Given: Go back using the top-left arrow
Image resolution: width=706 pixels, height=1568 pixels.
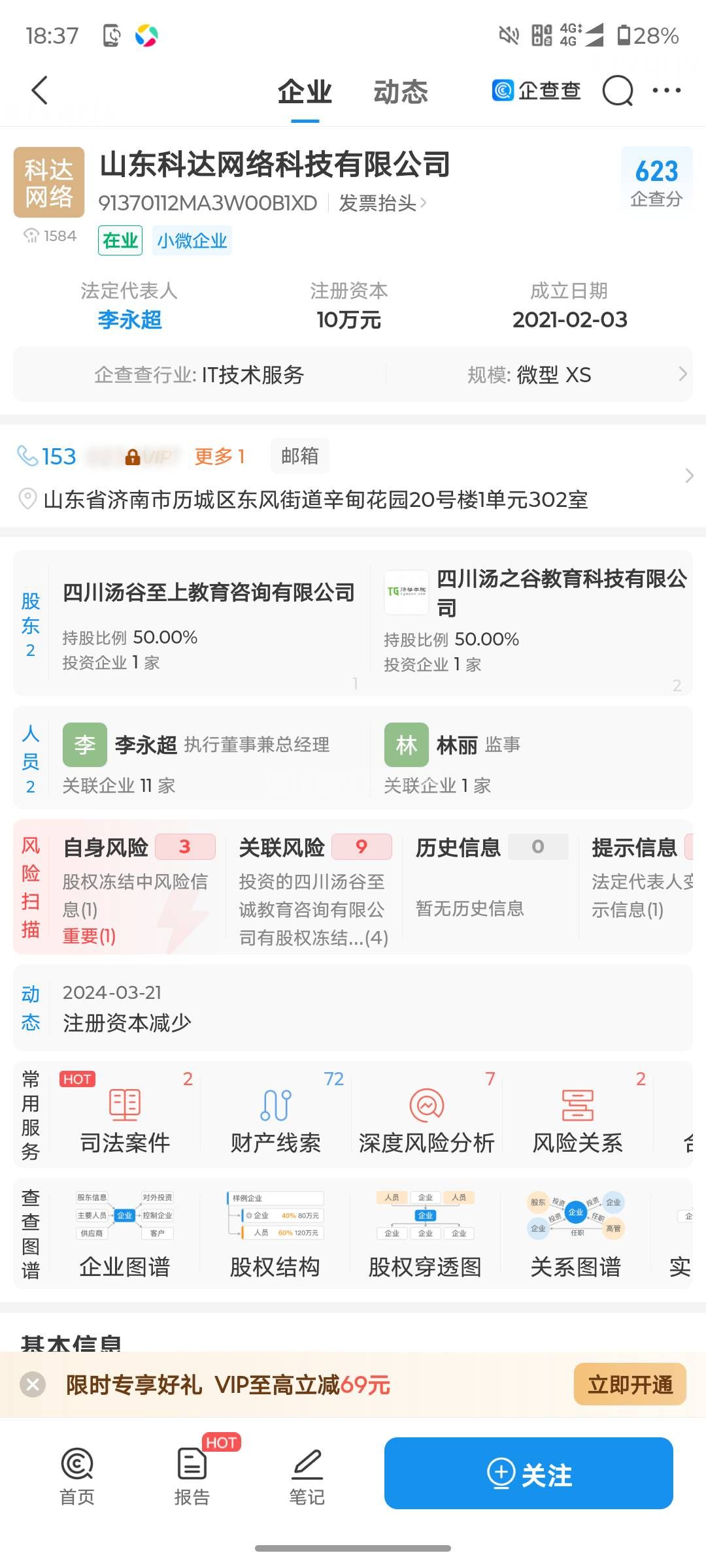Looking at the screenshot, I should tap(40, 90).
